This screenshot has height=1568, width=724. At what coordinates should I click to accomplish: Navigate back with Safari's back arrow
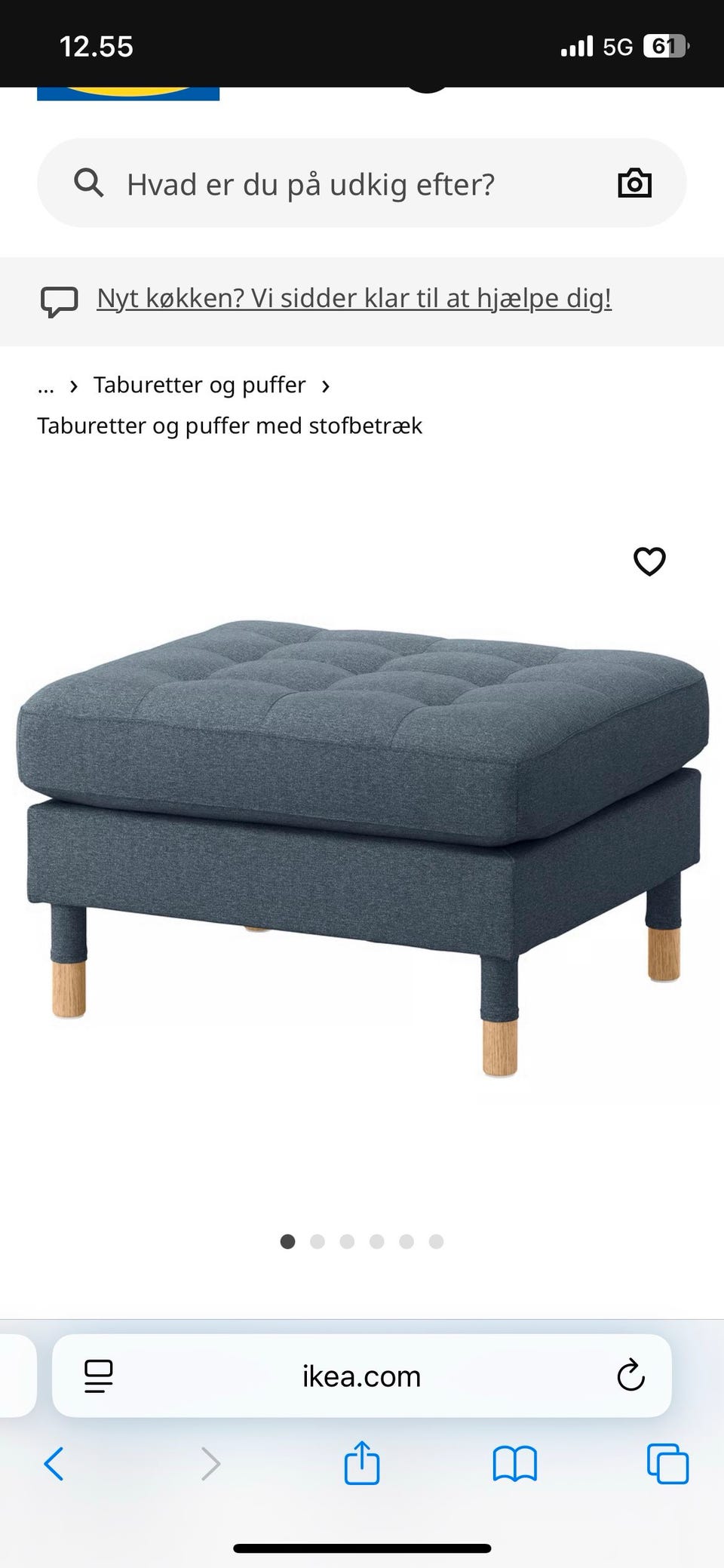[54, 1464]
